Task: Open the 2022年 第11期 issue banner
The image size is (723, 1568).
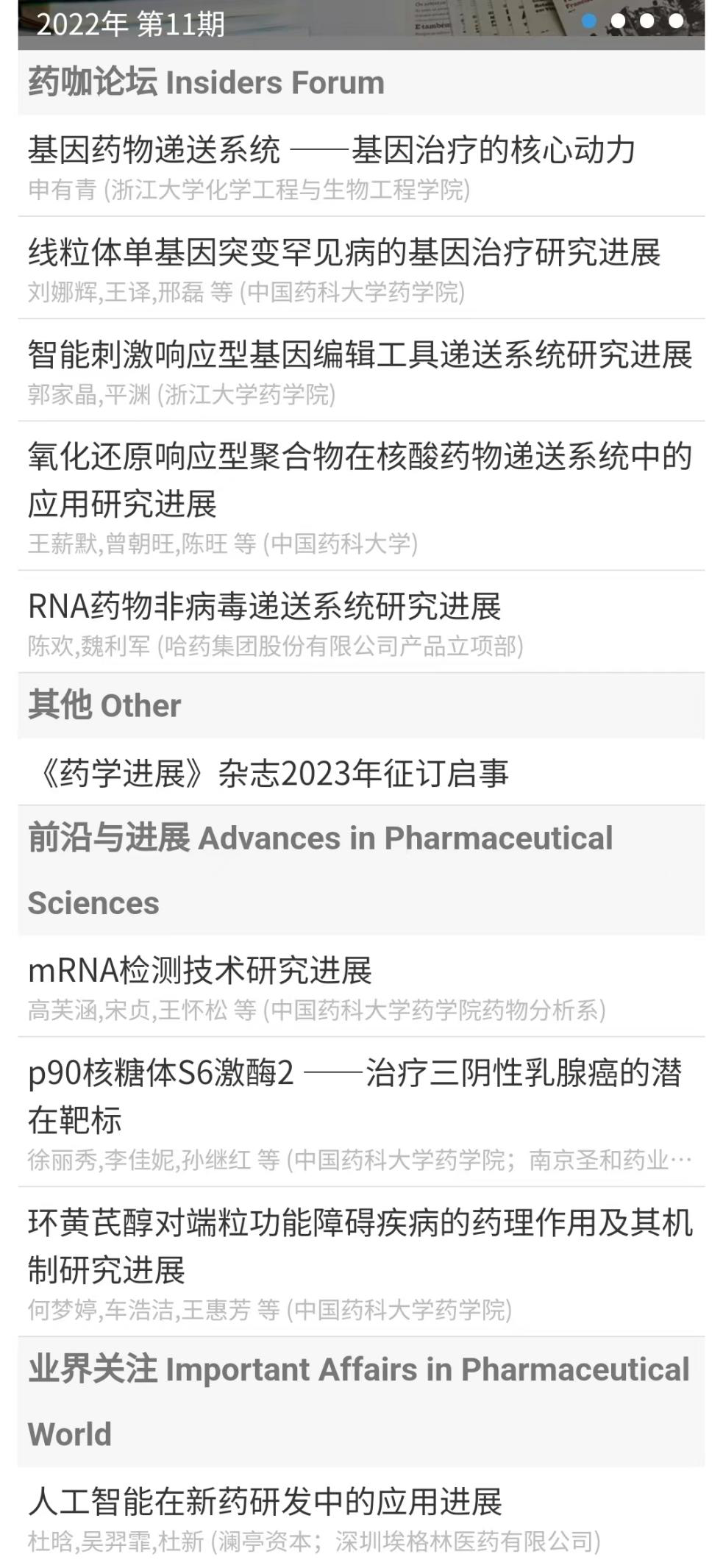Action: (x=361, y=24)
